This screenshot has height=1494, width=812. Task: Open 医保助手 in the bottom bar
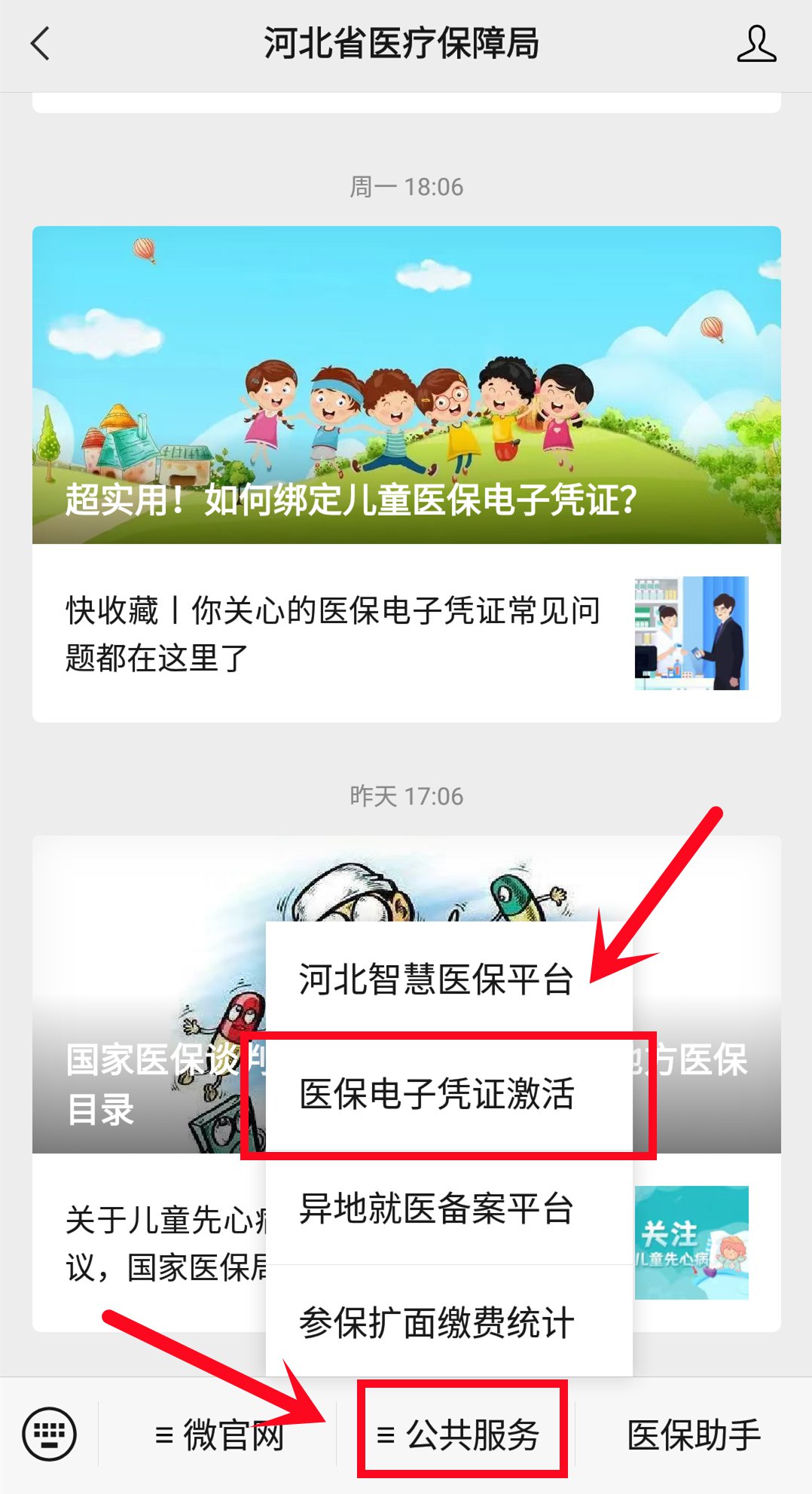[x=694, y=1434]
